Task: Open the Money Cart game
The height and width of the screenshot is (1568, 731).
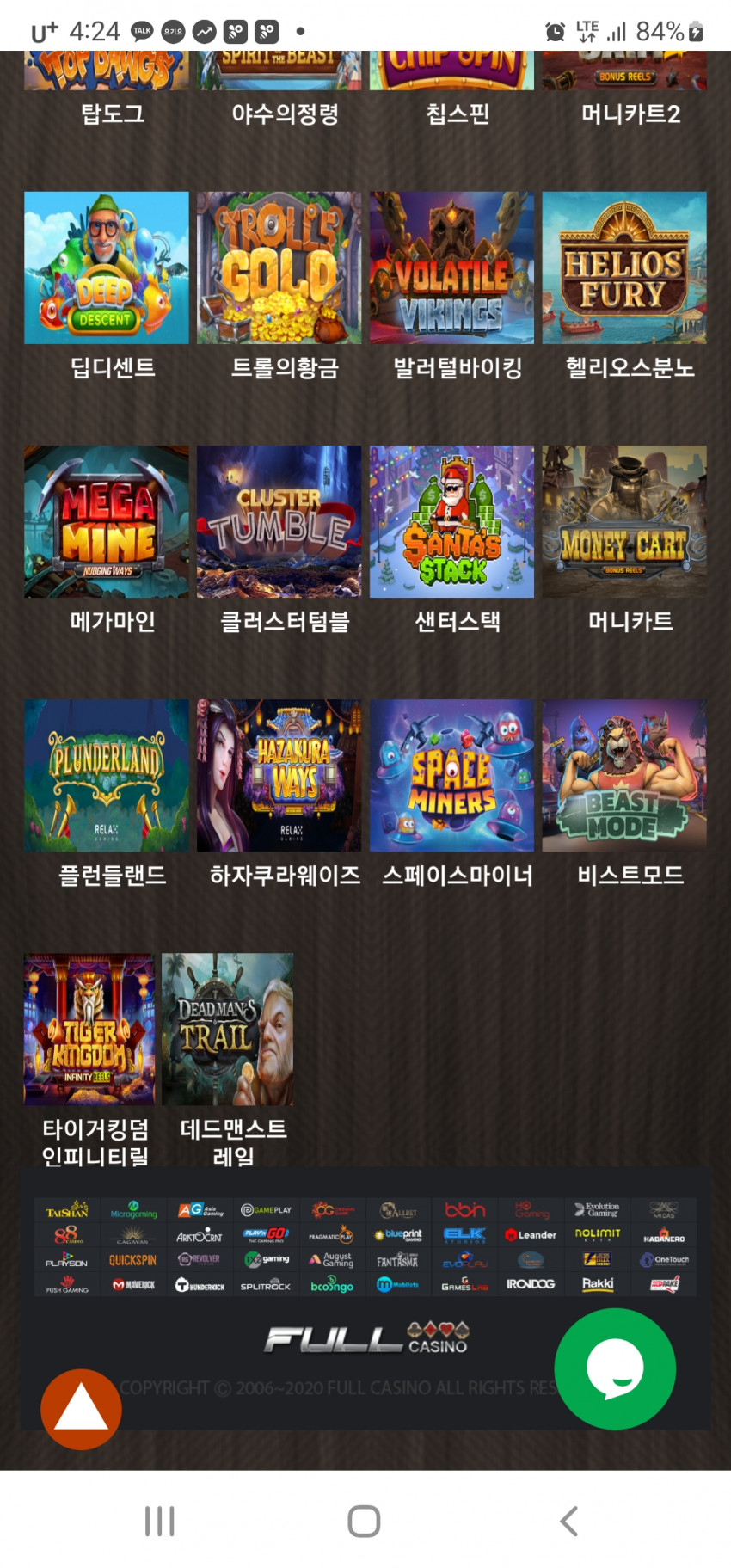Action: pyautogui.click(x=624, y=521)
